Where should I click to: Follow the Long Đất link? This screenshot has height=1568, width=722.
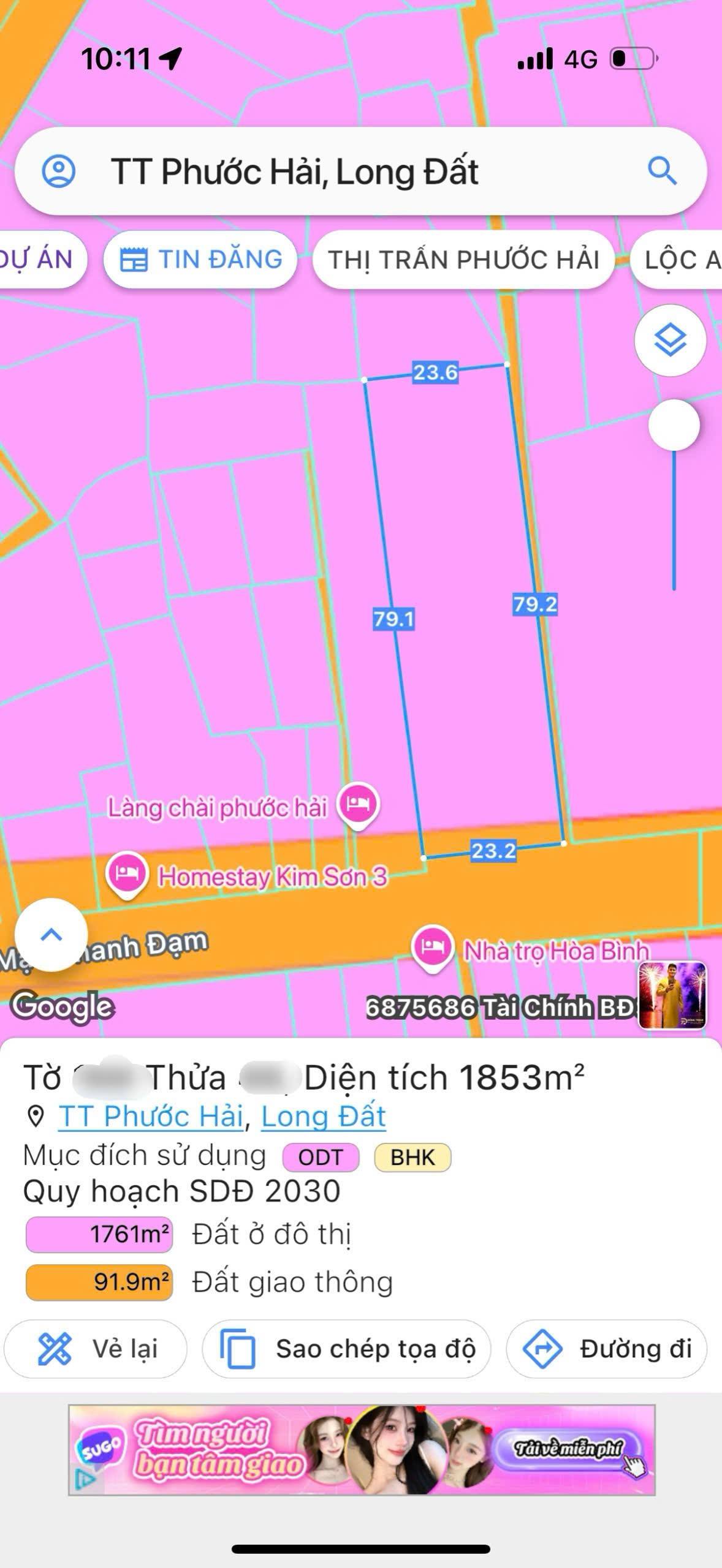323,1116
